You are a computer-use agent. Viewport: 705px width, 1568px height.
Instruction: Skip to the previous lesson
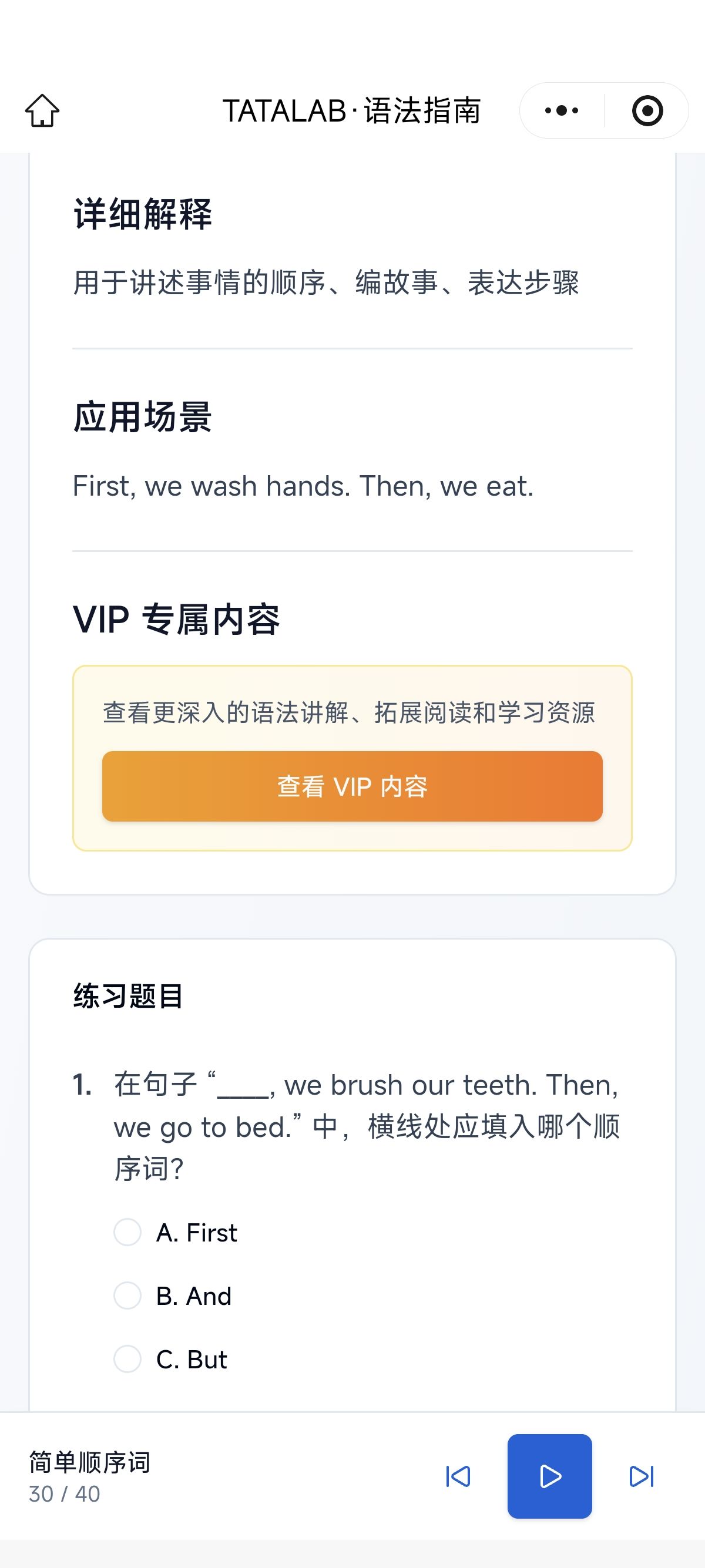(x=458, y=1476)
